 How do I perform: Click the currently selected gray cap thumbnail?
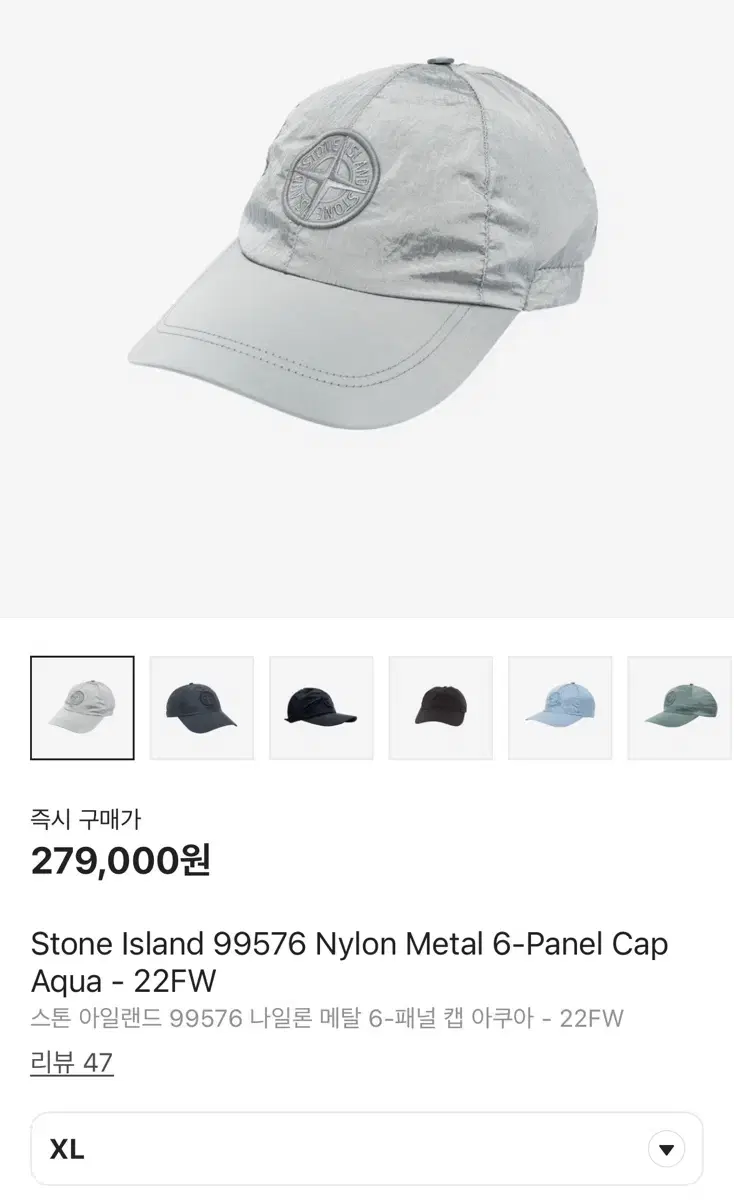point(82,706)
